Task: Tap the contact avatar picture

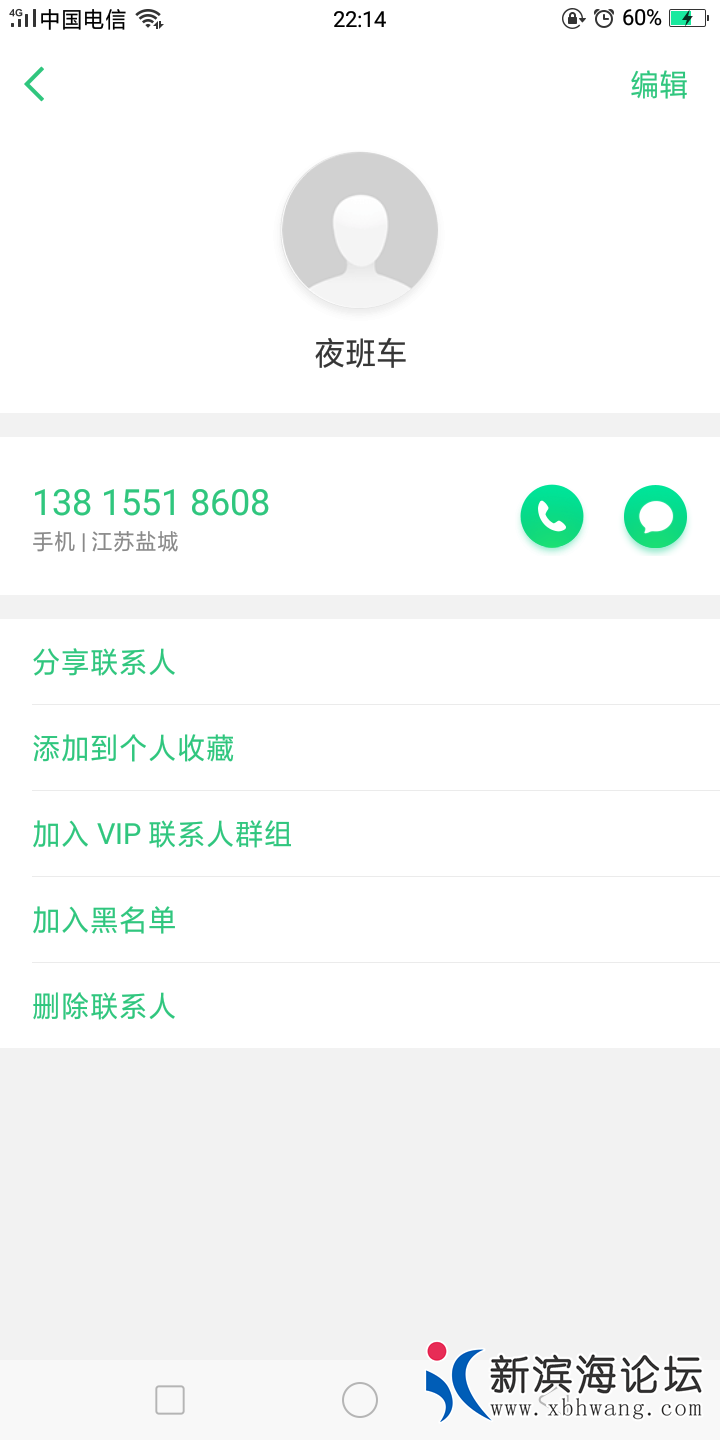Action: (360, 230)
